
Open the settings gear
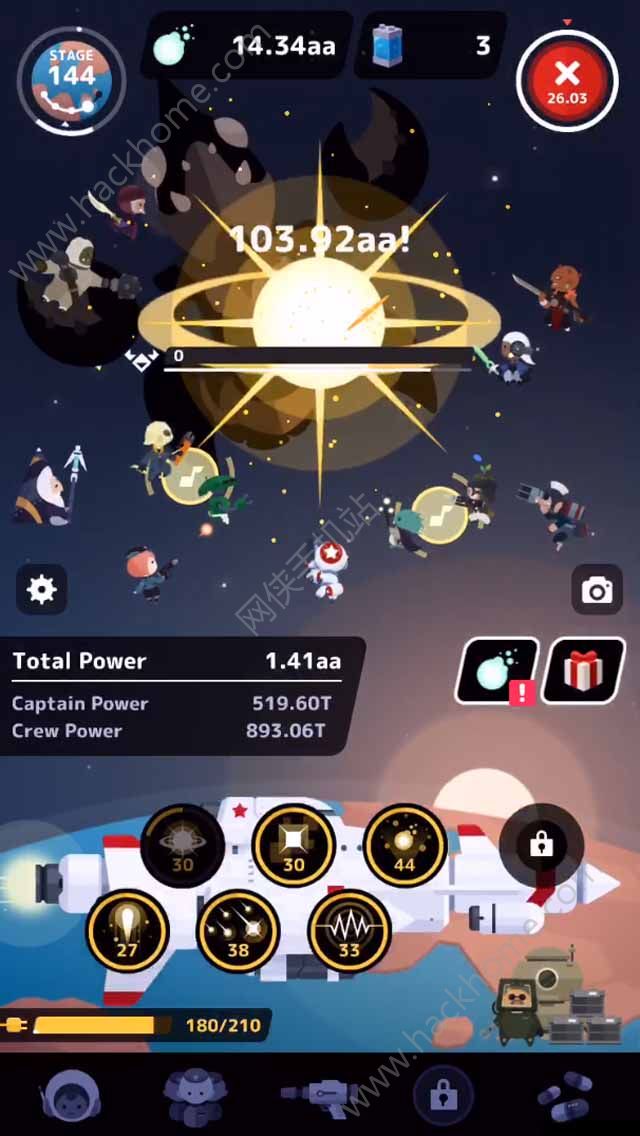click(x=41, y=590)
